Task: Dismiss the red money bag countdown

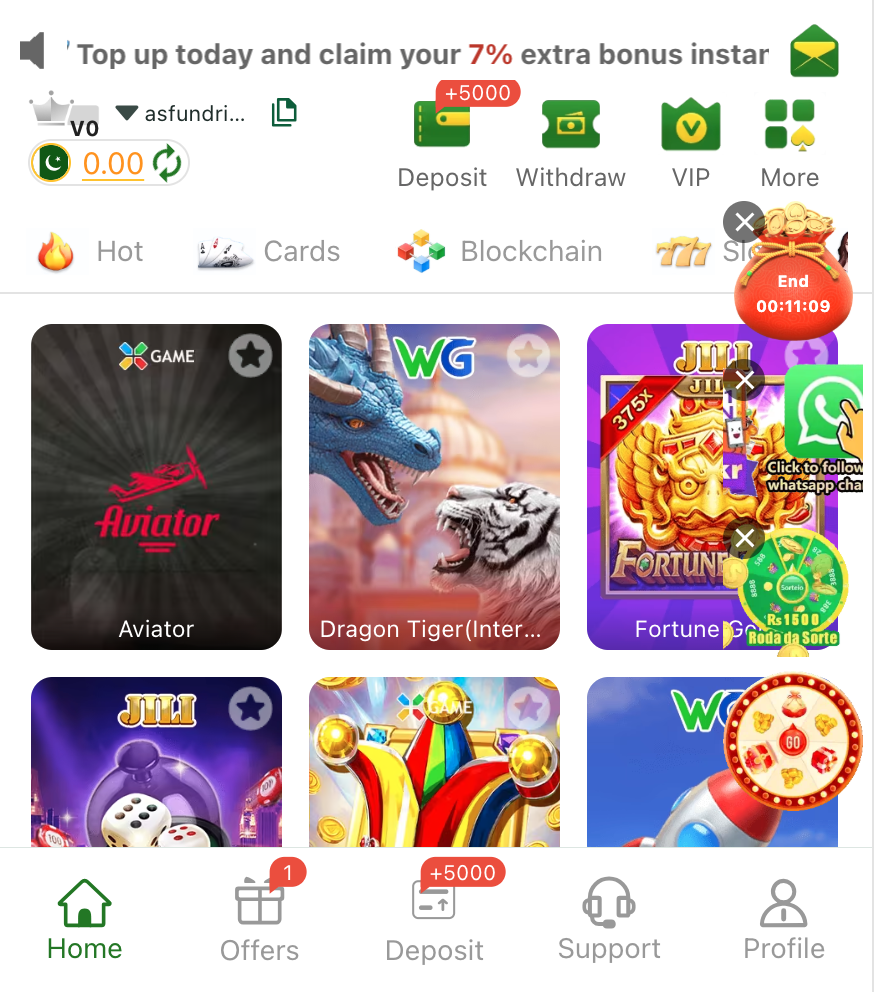Action: click(743, 222)
